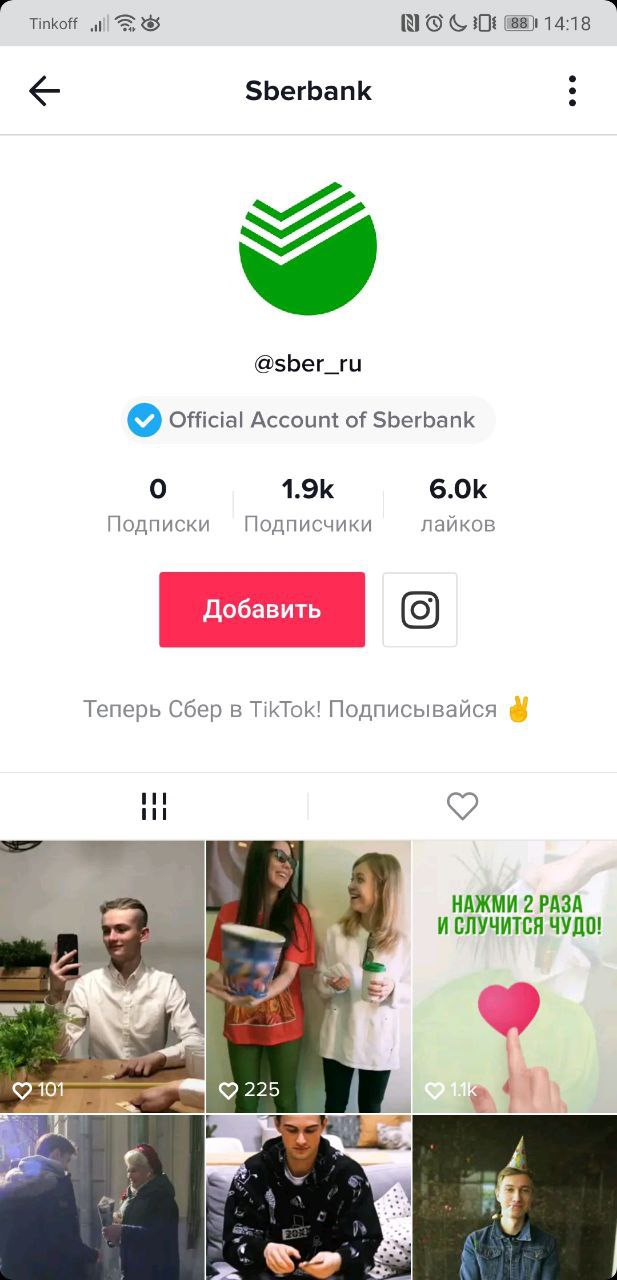The height and width of the screenshot is (1280, 617).
Task: Open the linked Instagram profile
Action: (420, 610)
